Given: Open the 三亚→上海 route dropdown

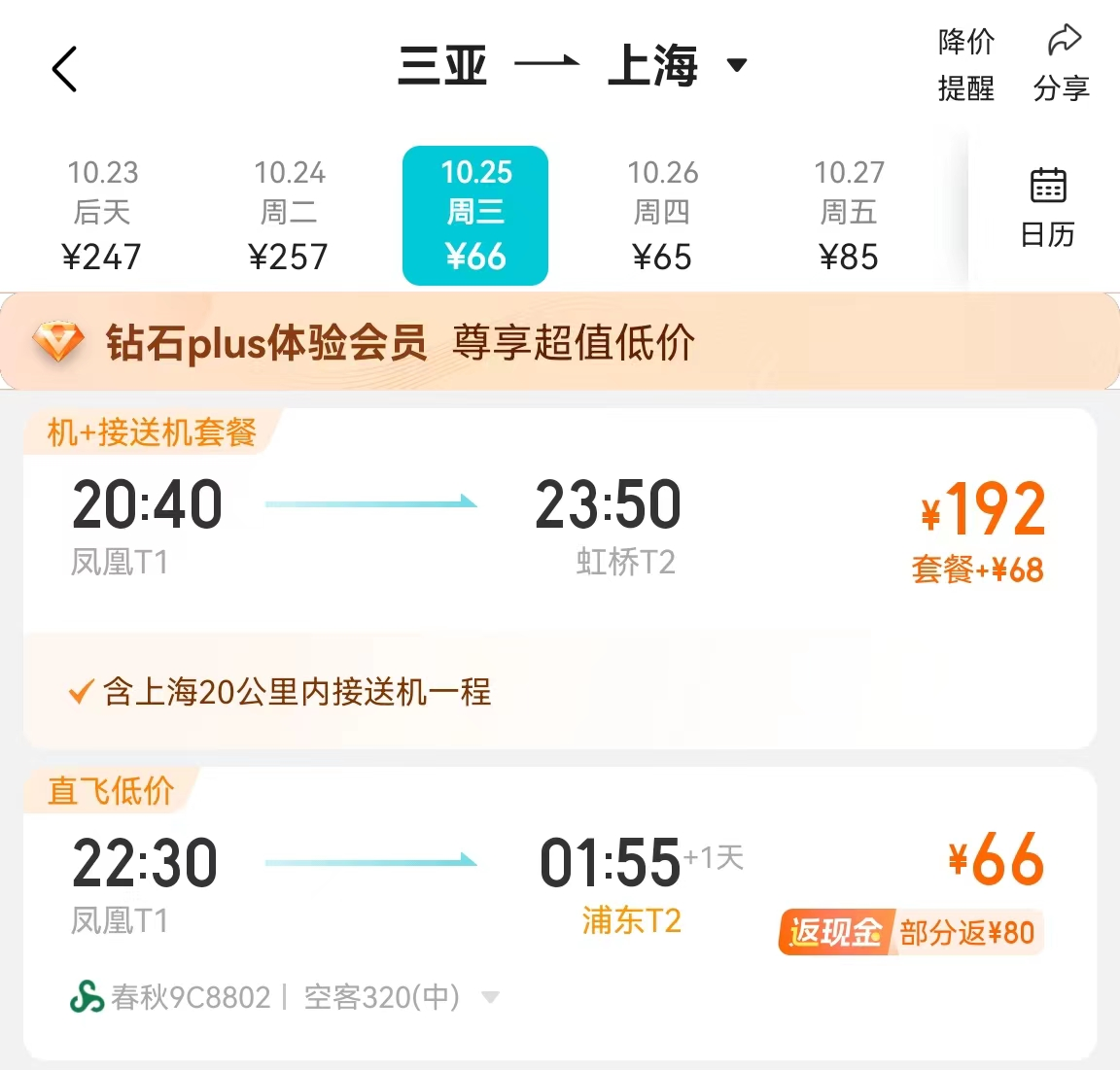Looking at the screenshot, I should click(737, 66).
